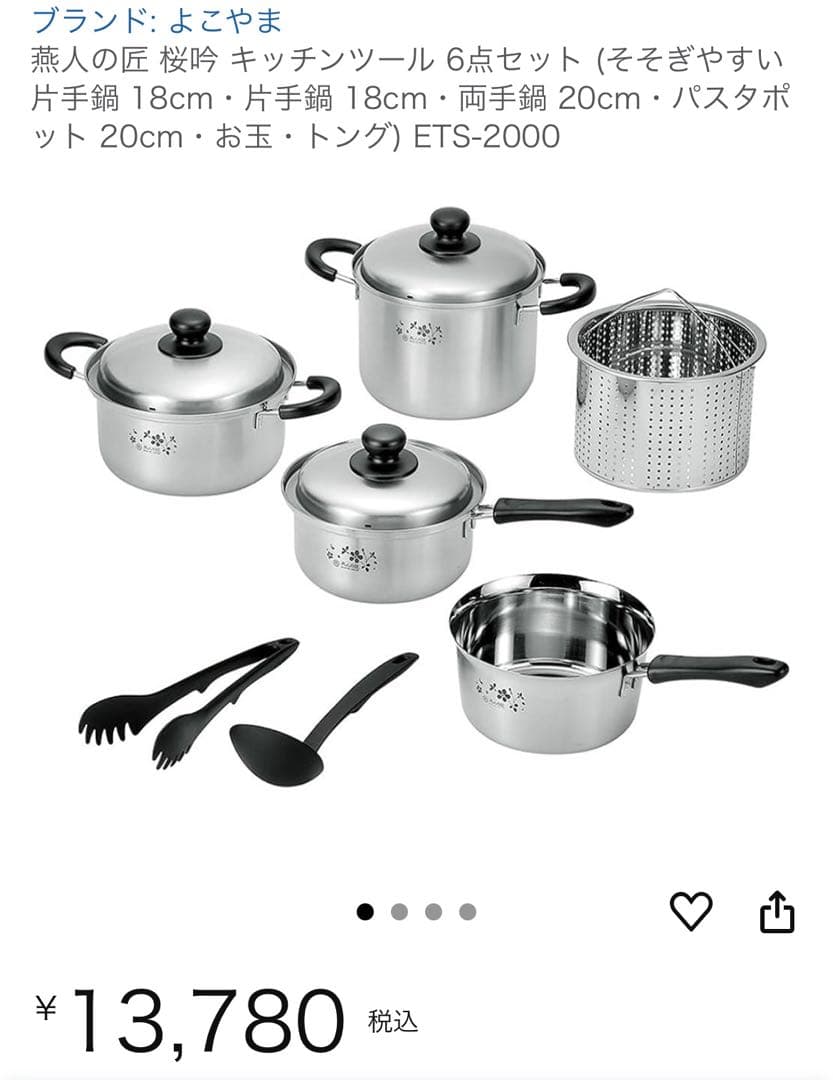Jump to the second image dot
This screenshot has height=1080, width=833.
[399, 912]
